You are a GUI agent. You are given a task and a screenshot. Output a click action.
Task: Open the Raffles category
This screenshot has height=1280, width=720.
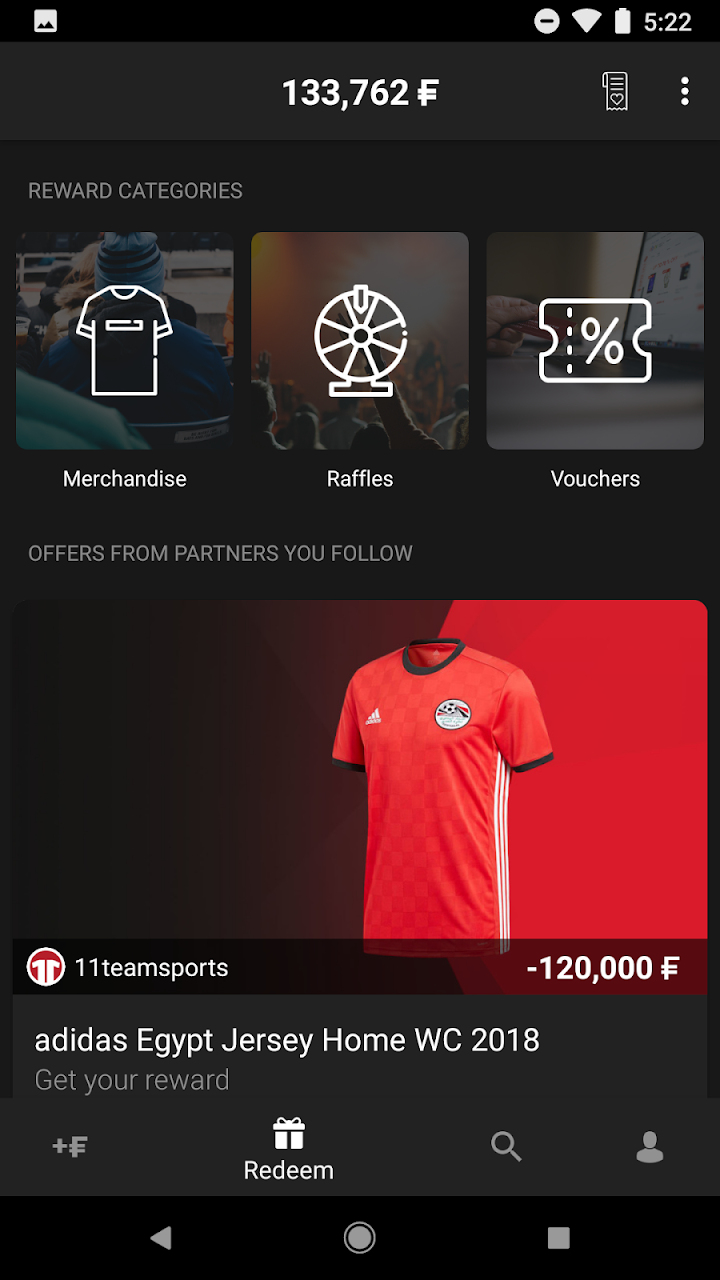tap(360, 342)
